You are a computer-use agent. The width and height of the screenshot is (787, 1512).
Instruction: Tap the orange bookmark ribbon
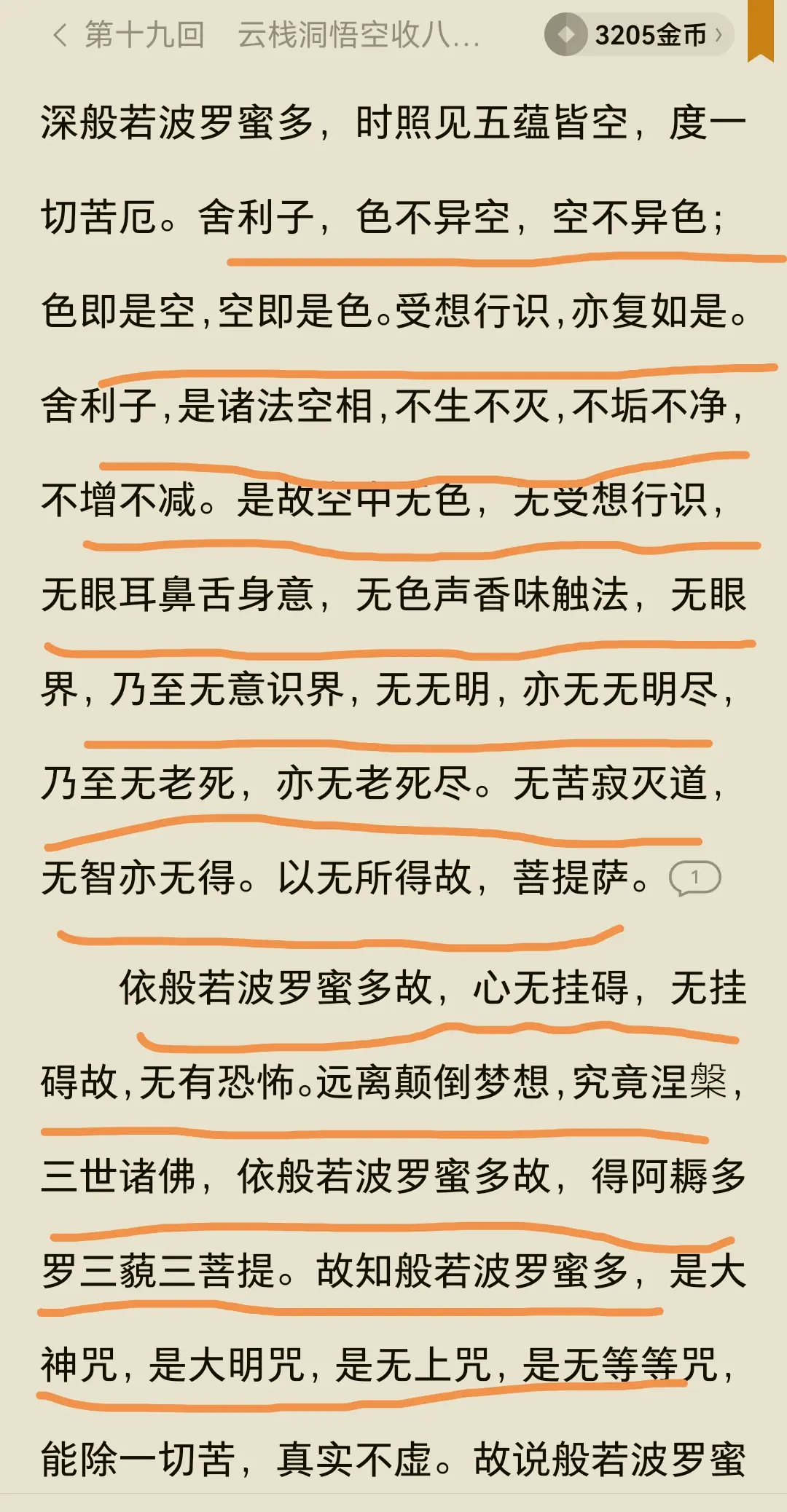point(760,30)
